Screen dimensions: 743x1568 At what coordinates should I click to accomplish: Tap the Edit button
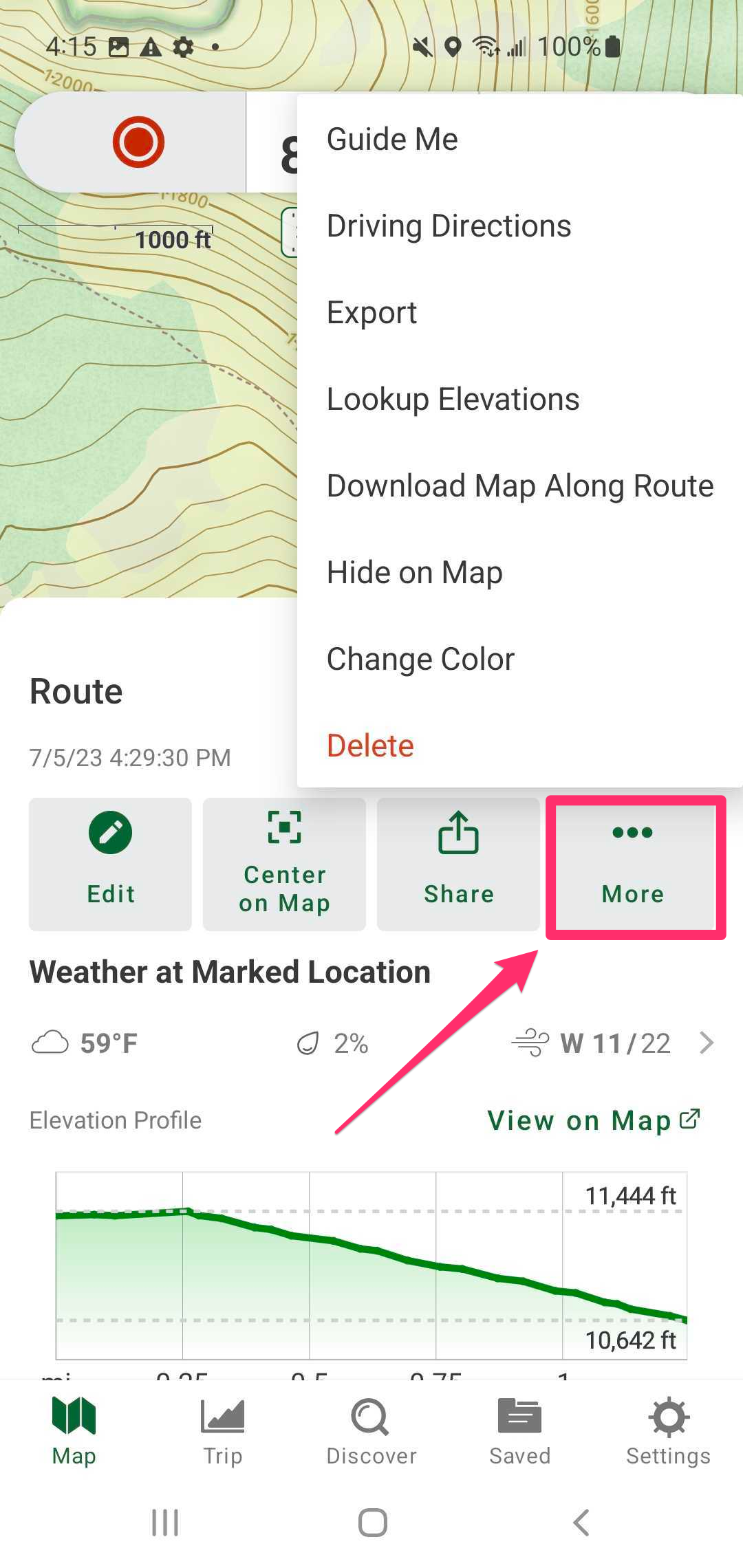(x=110, y=864)
